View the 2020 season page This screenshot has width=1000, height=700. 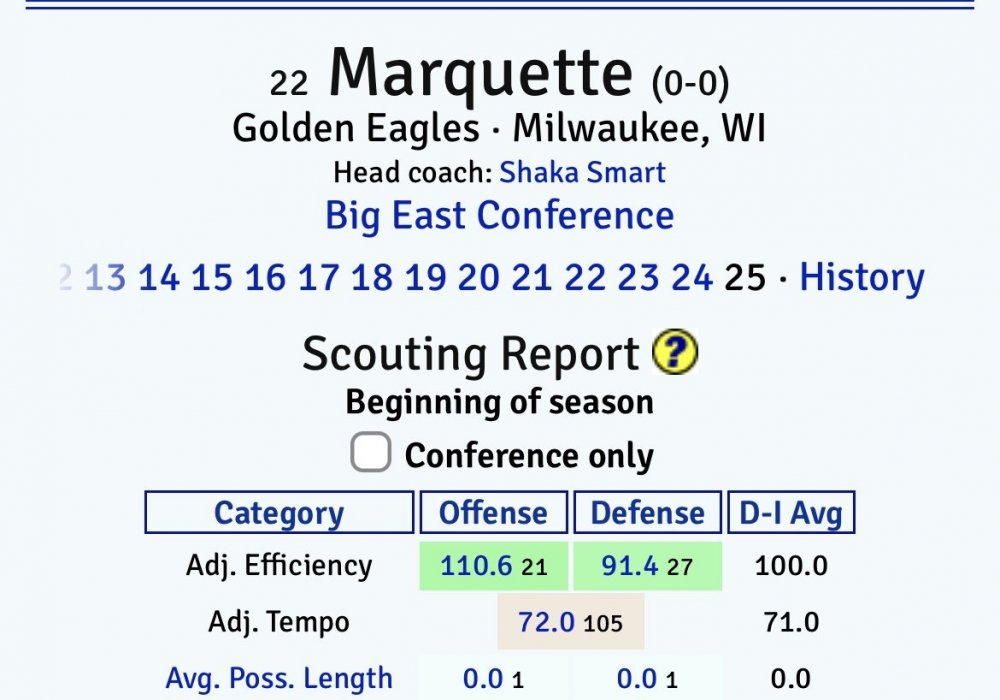coord(478,277)
